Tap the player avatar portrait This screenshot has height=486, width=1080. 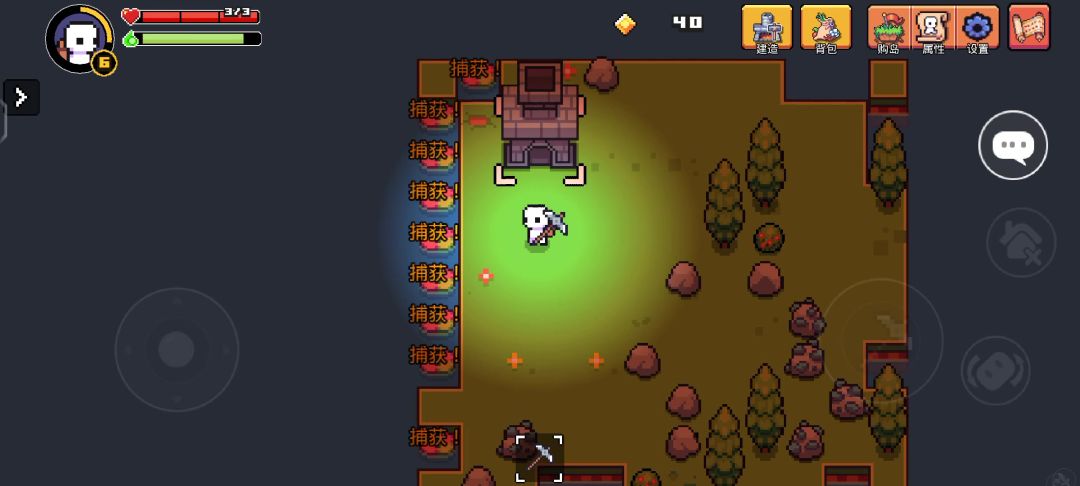click(78, 38)
